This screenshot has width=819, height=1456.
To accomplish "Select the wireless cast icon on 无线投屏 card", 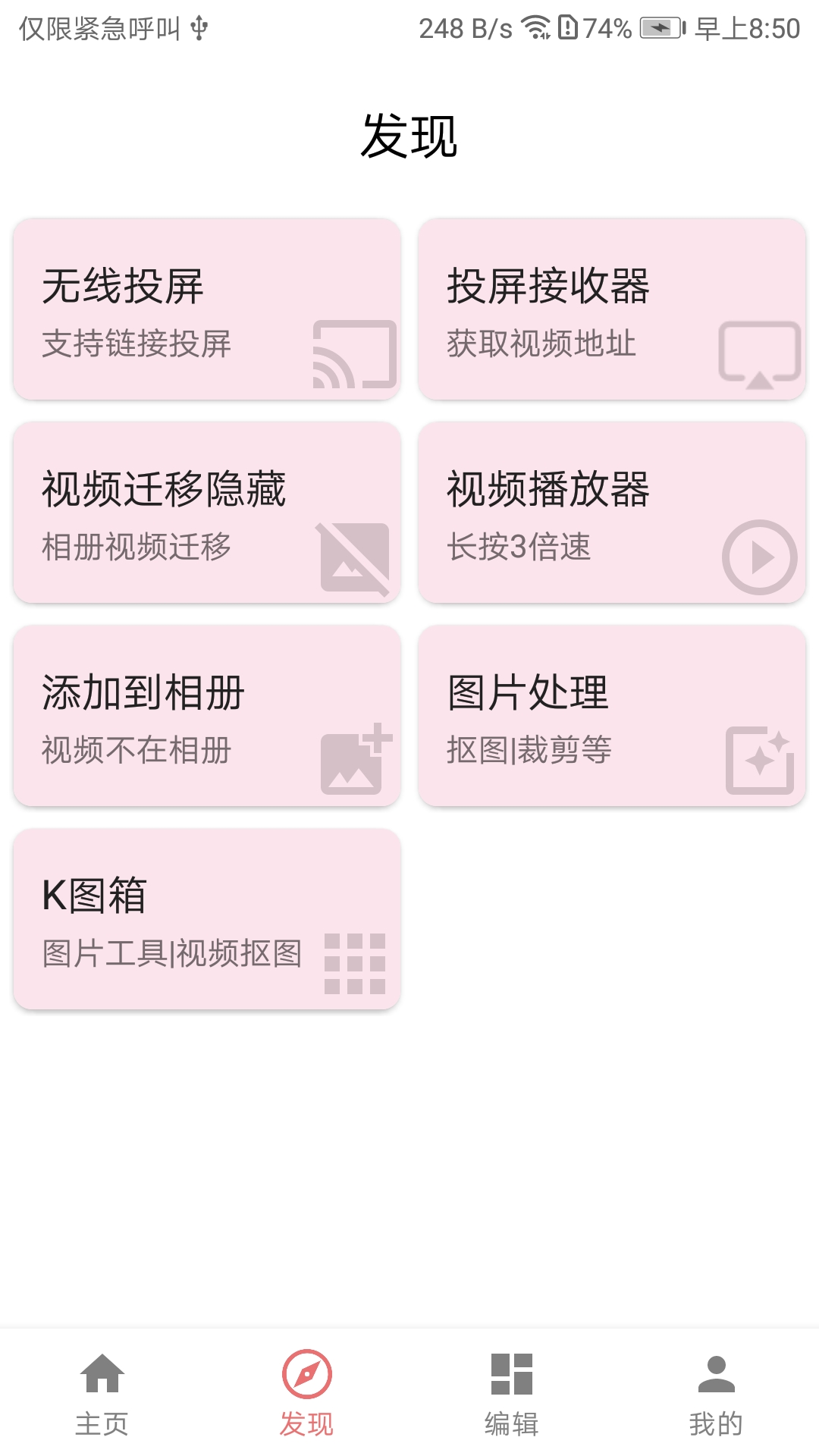I will point(356,353).
